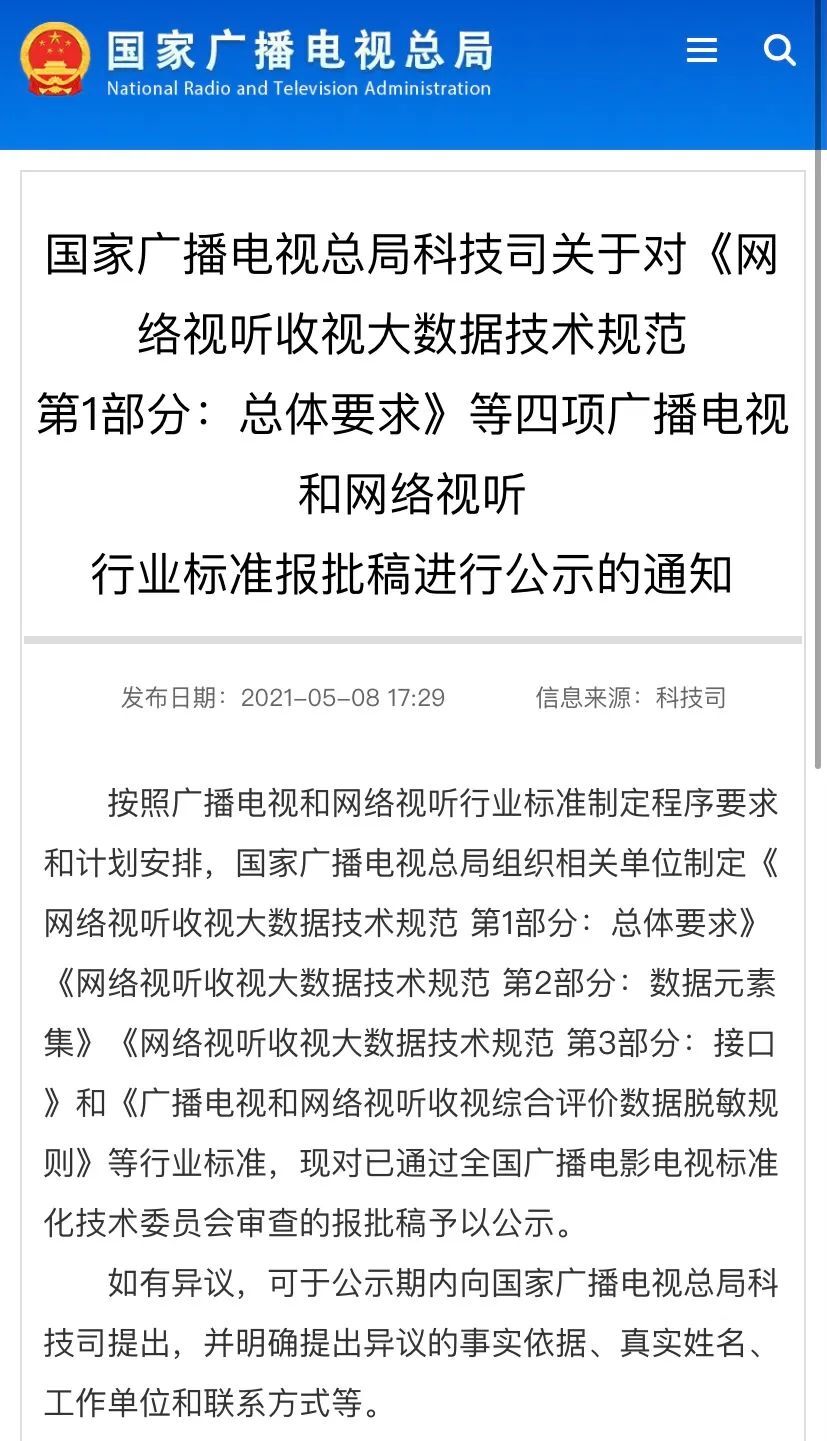Open the hamburger menu
Screen dimensions: 827x1441
click(702, 51)
